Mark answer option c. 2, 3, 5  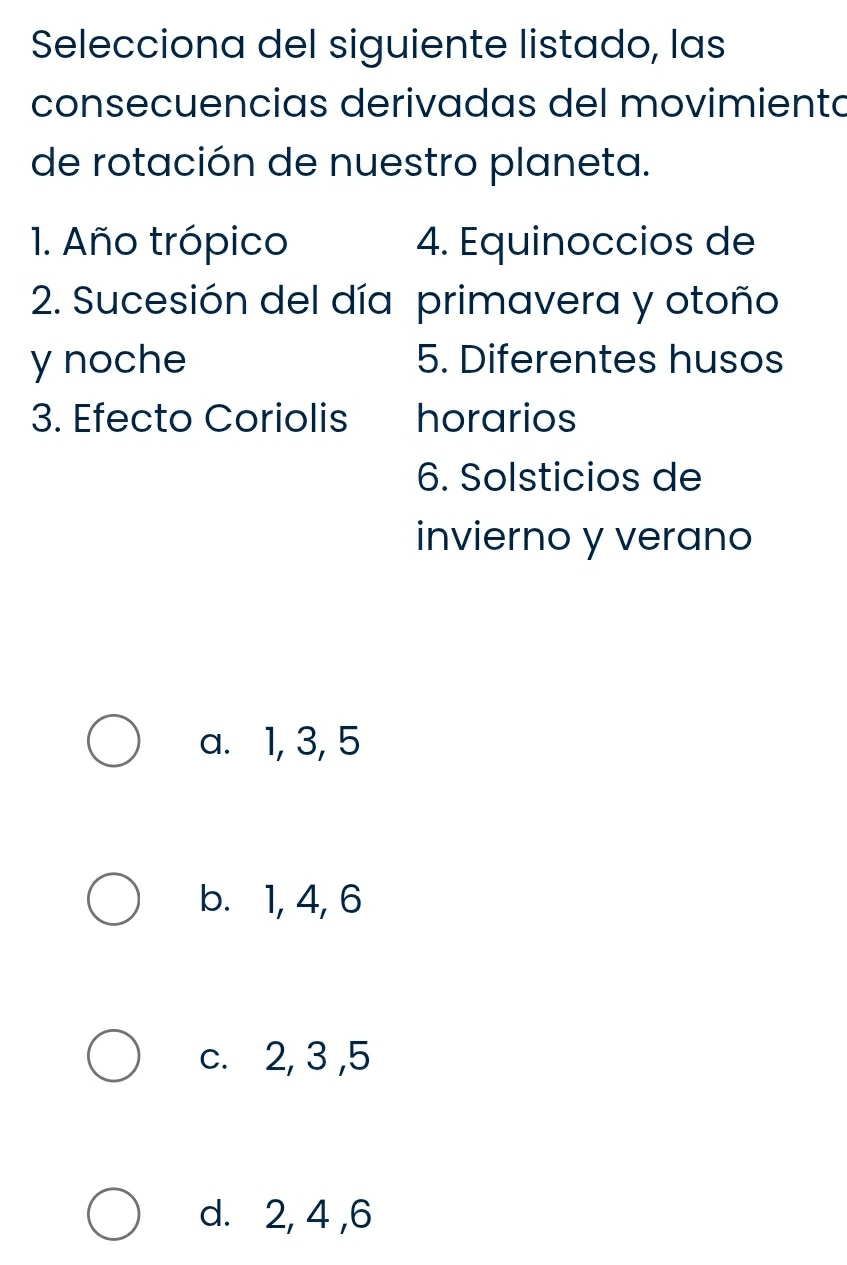pos(114,1056)
